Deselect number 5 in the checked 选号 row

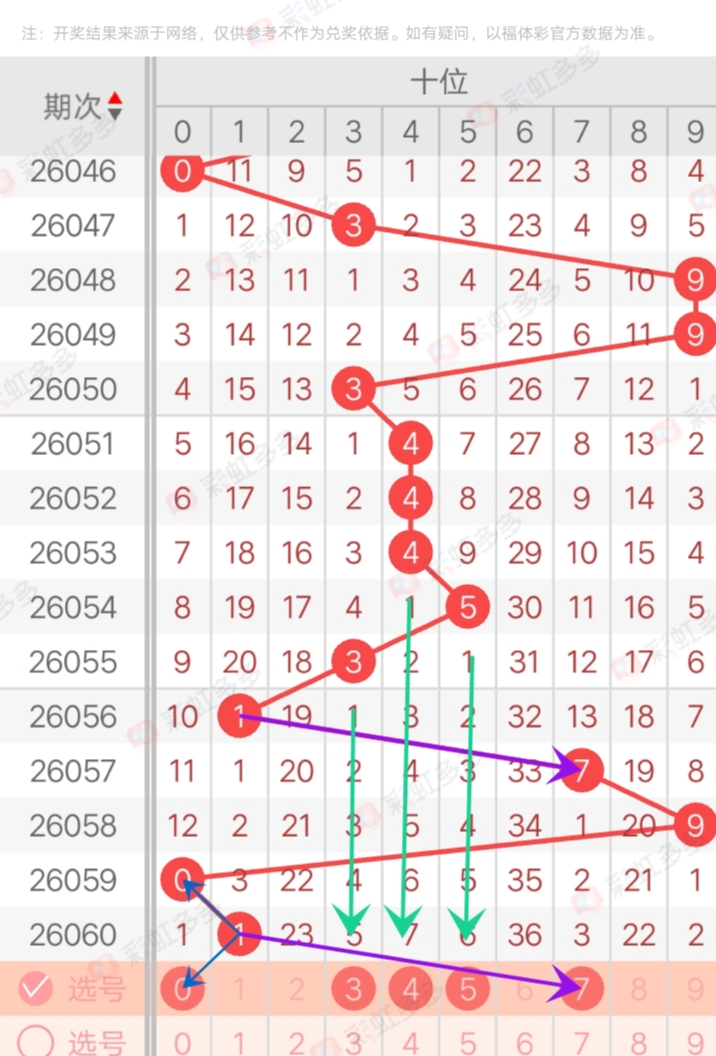468,989
